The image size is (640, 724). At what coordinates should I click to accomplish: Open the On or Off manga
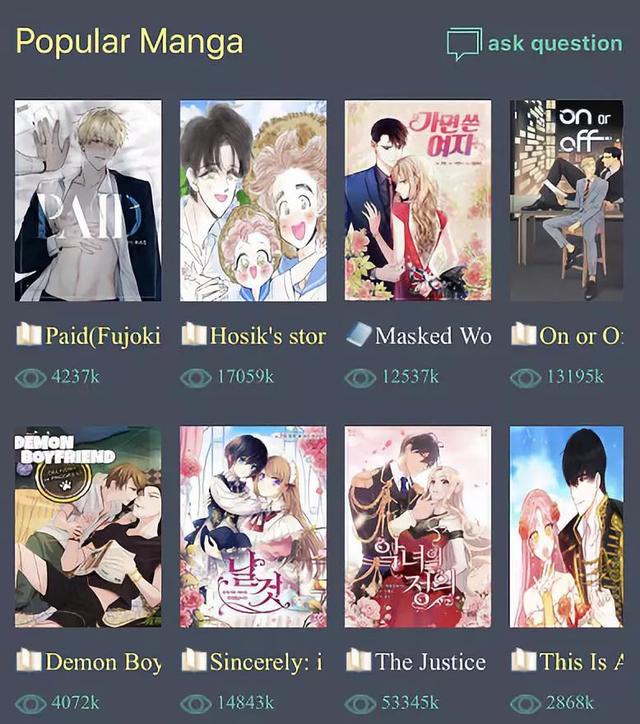click(567, 200)
